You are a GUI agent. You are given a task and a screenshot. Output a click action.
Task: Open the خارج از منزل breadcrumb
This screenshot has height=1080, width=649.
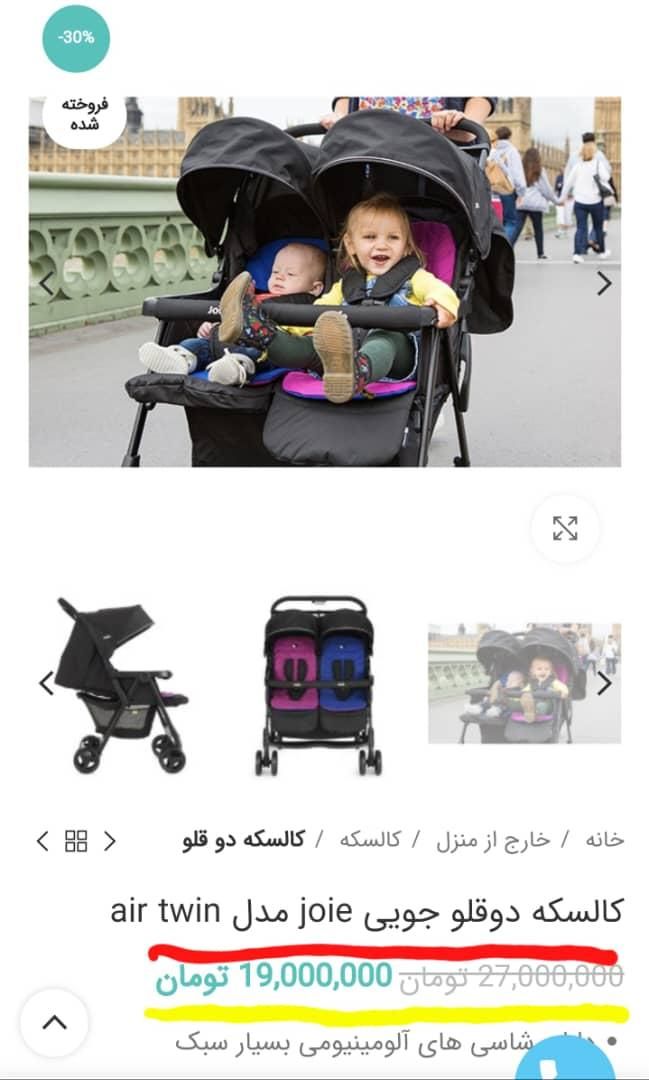pyautogui.click(x=492, y=839)
